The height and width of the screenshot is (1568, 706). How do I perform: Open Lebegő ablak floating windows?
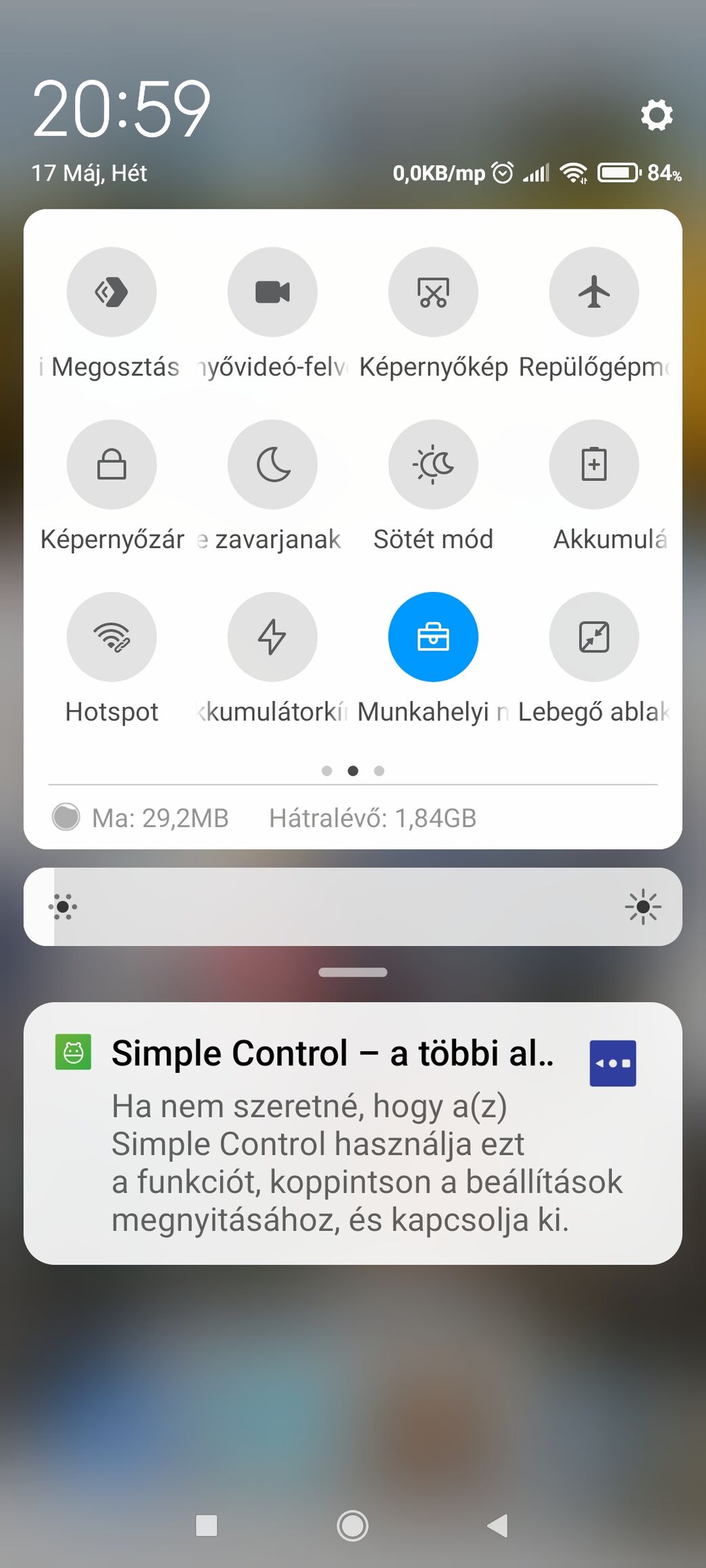pos(594,637)
